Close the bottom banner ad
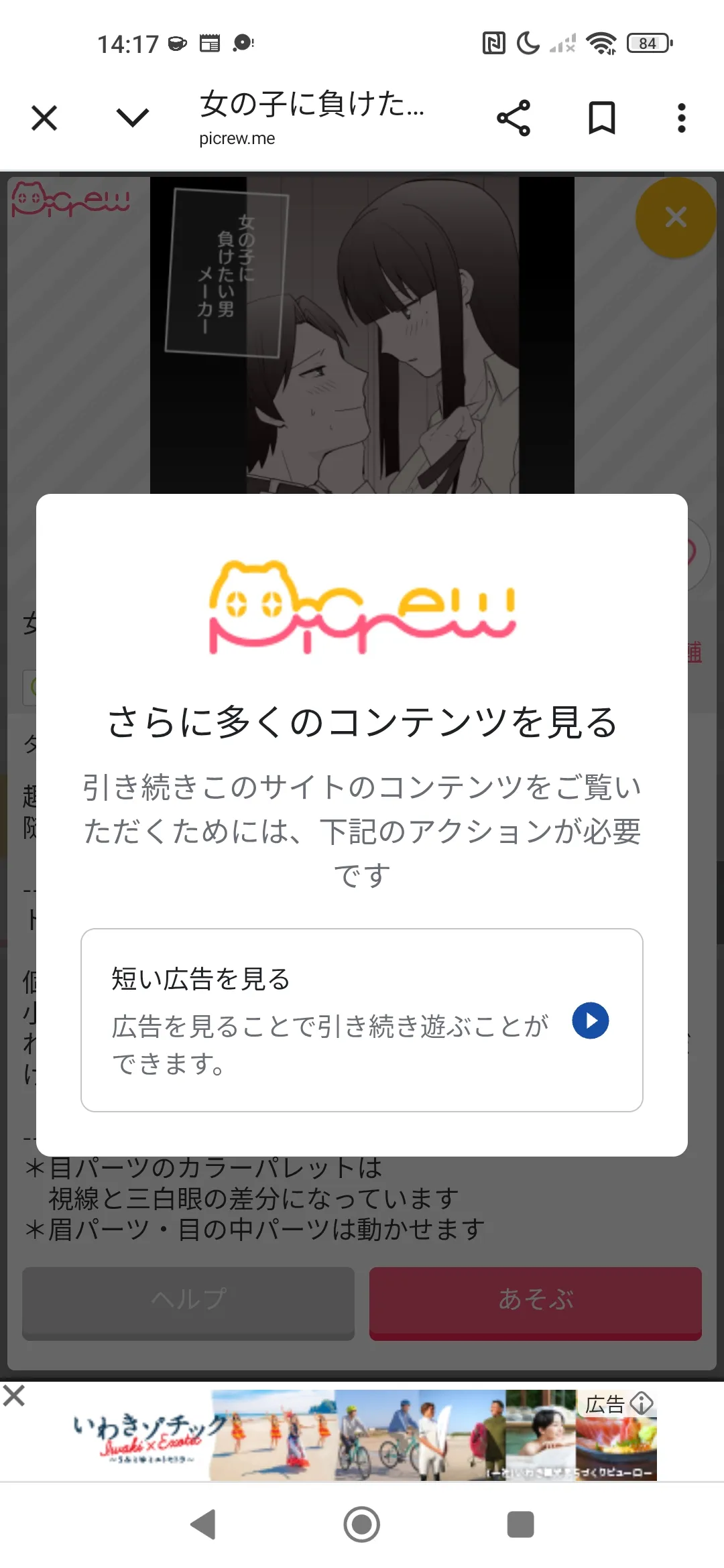Screen dimensions: 724x1568 click(x=13, y=1396)
